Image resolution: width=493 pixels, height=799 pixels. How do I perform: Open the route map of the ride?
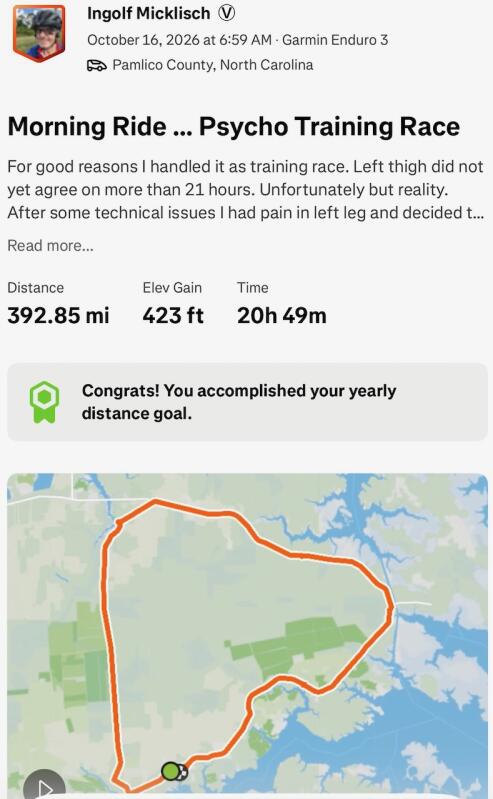pos(247,634)
